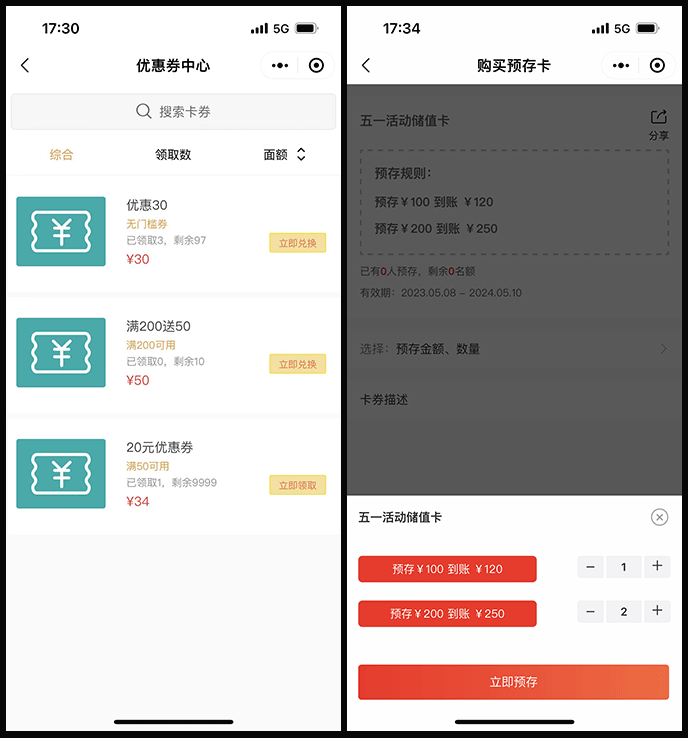Screen dimensions: 688x738
Task: Increase the quantity for 预存¥200
Action: point(657,611)
